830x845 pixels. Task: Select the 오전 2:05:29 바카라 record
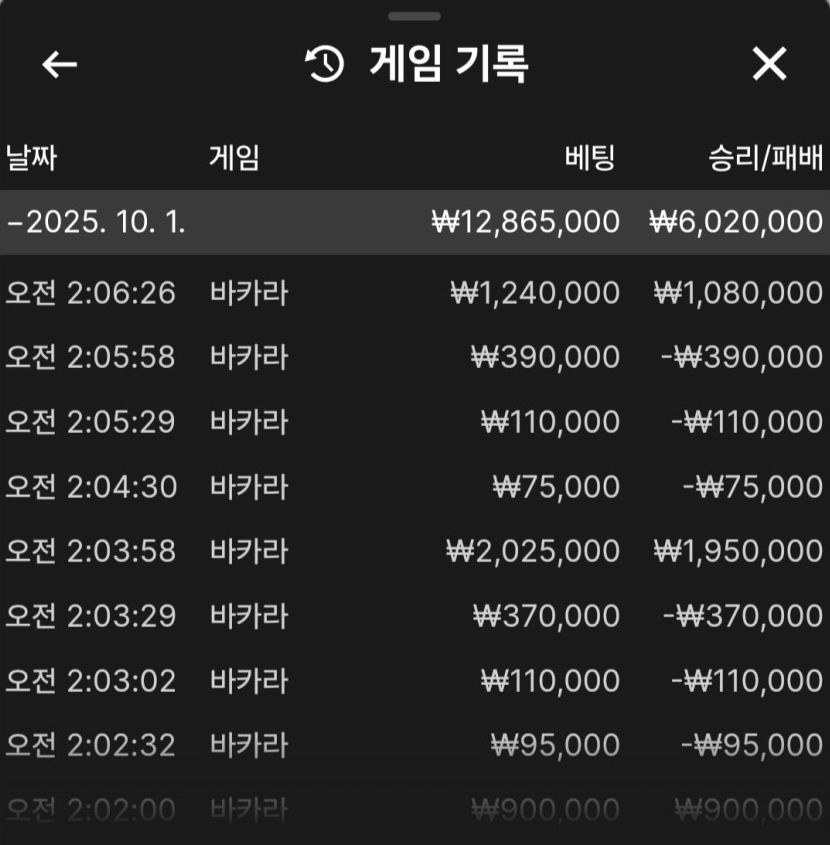point(414,422)
